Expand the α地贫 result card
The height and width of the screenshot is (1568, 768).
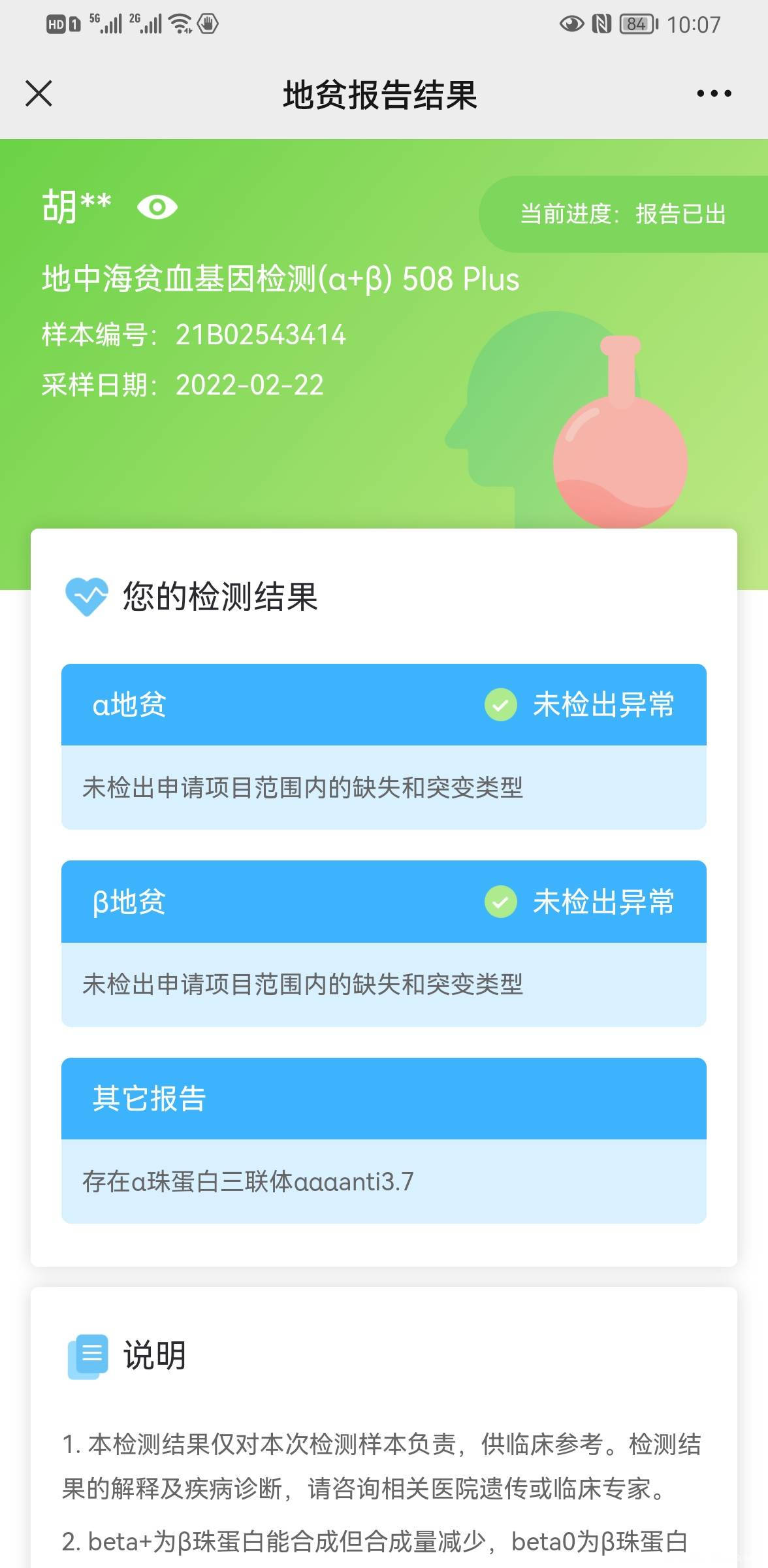coord(384,705)
